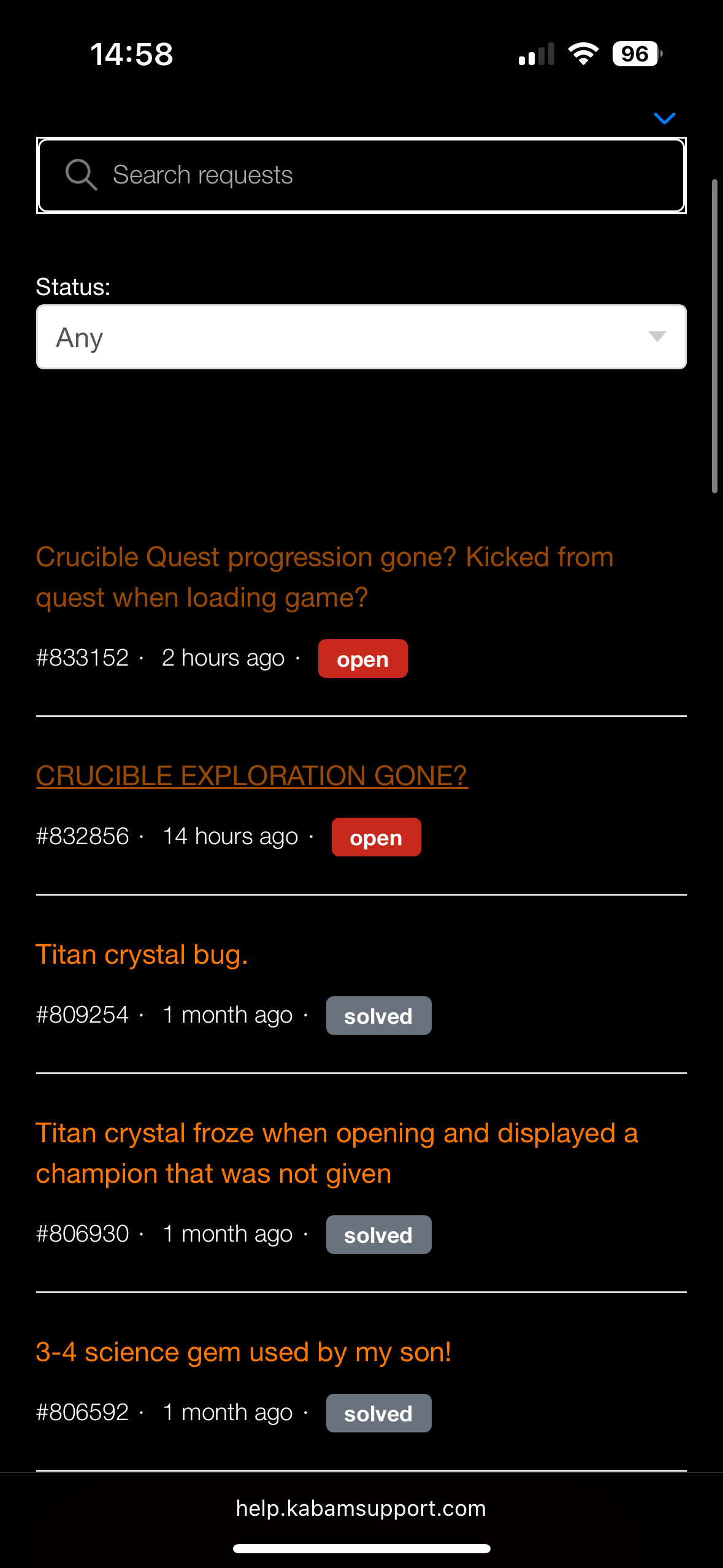Open the Crucible Quest progression gone request
The image size is (723, 1568).
click(325, 577)
